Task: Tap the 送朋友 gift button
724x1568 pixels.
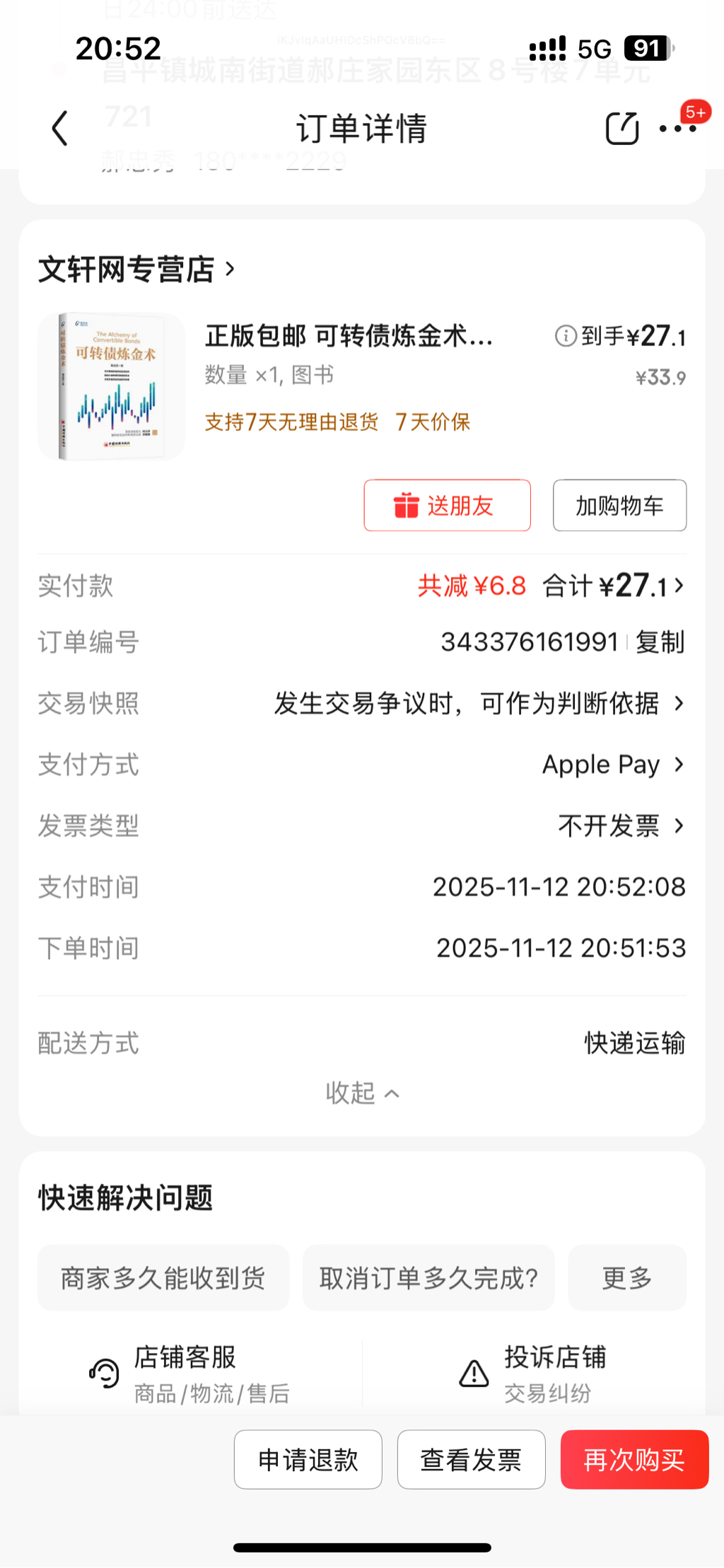Action: pos(447,506)
